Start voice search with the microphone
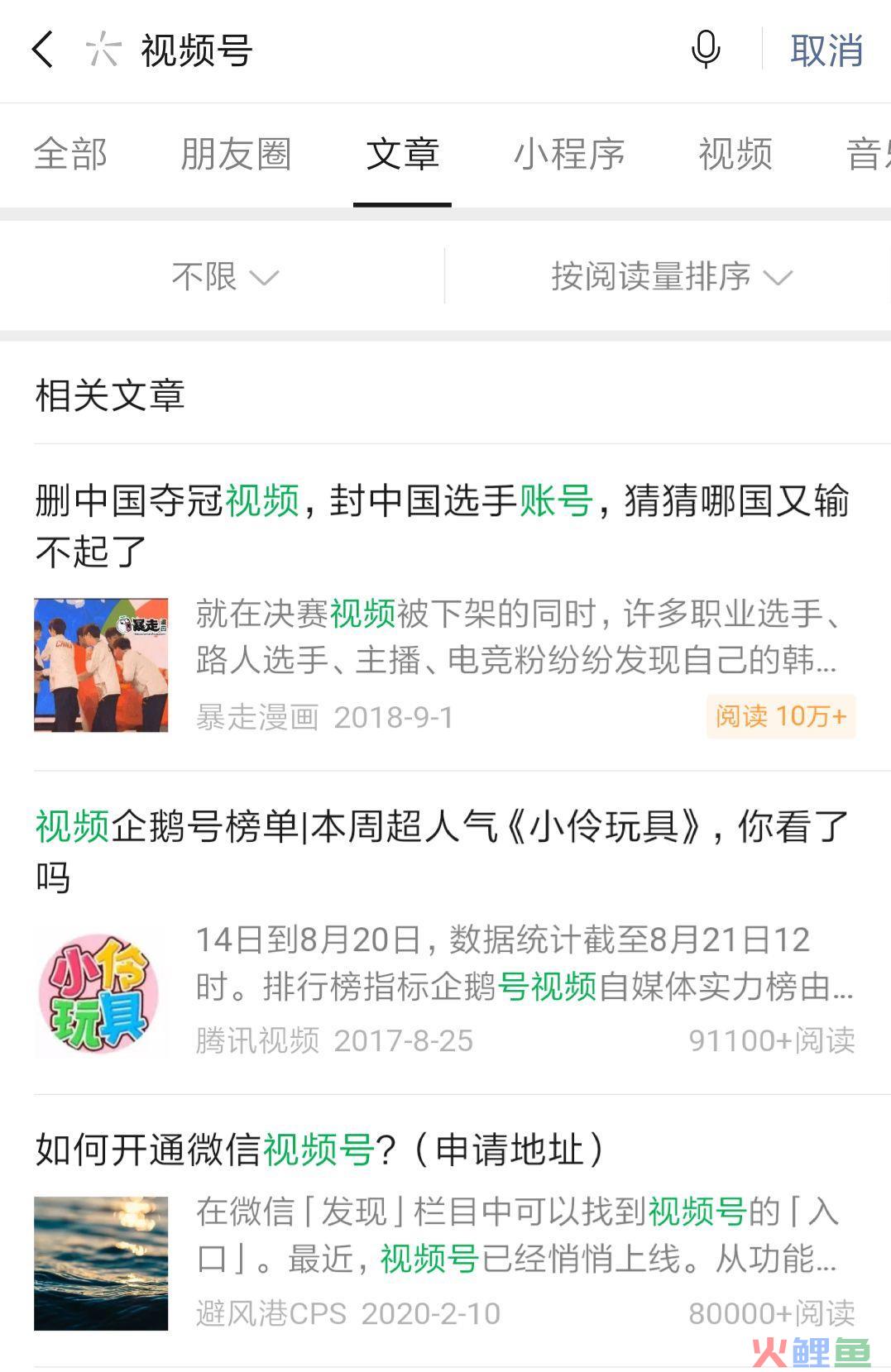The image size is (891, 1372). (705, 50)
